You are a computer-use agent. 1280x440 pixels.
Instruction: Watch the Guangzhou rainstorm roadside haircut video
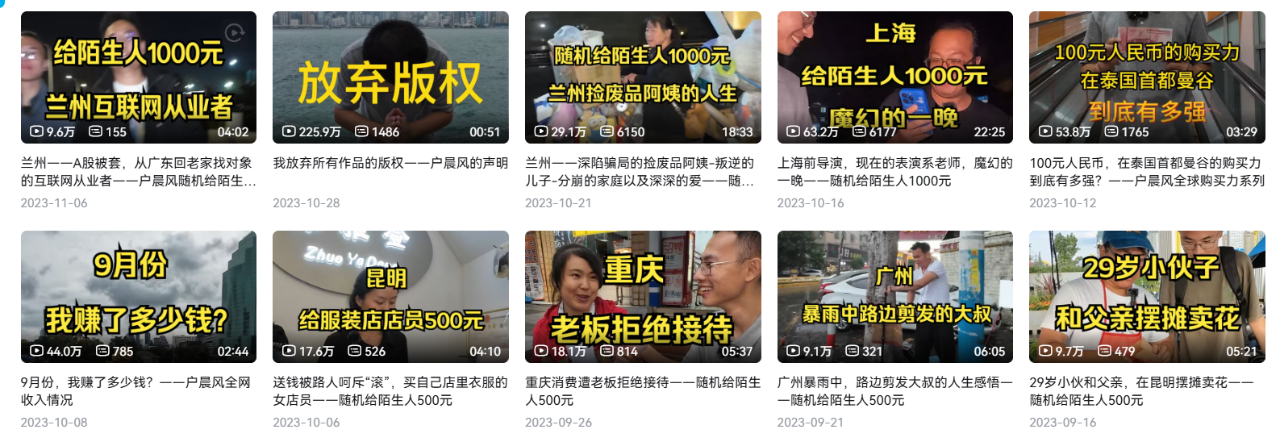pos(894,296)
